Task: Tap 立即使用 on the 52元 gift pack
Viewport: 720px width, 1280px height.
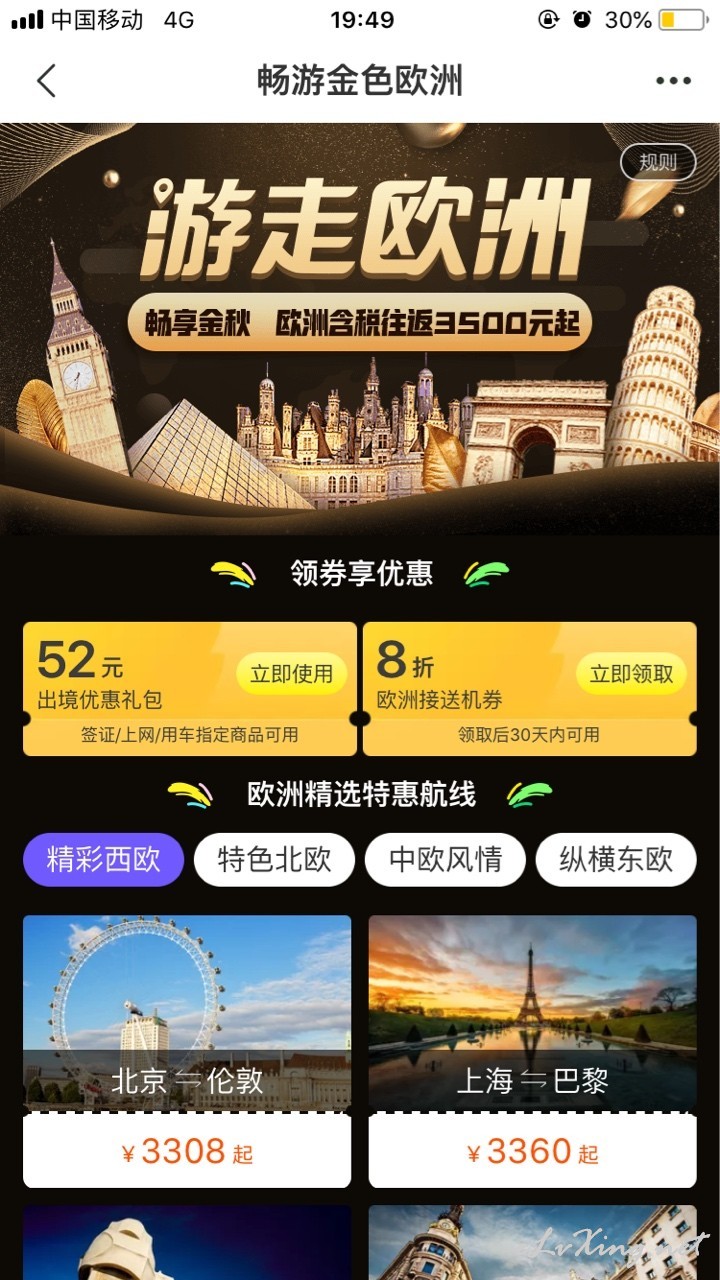Action: (291, 674)
